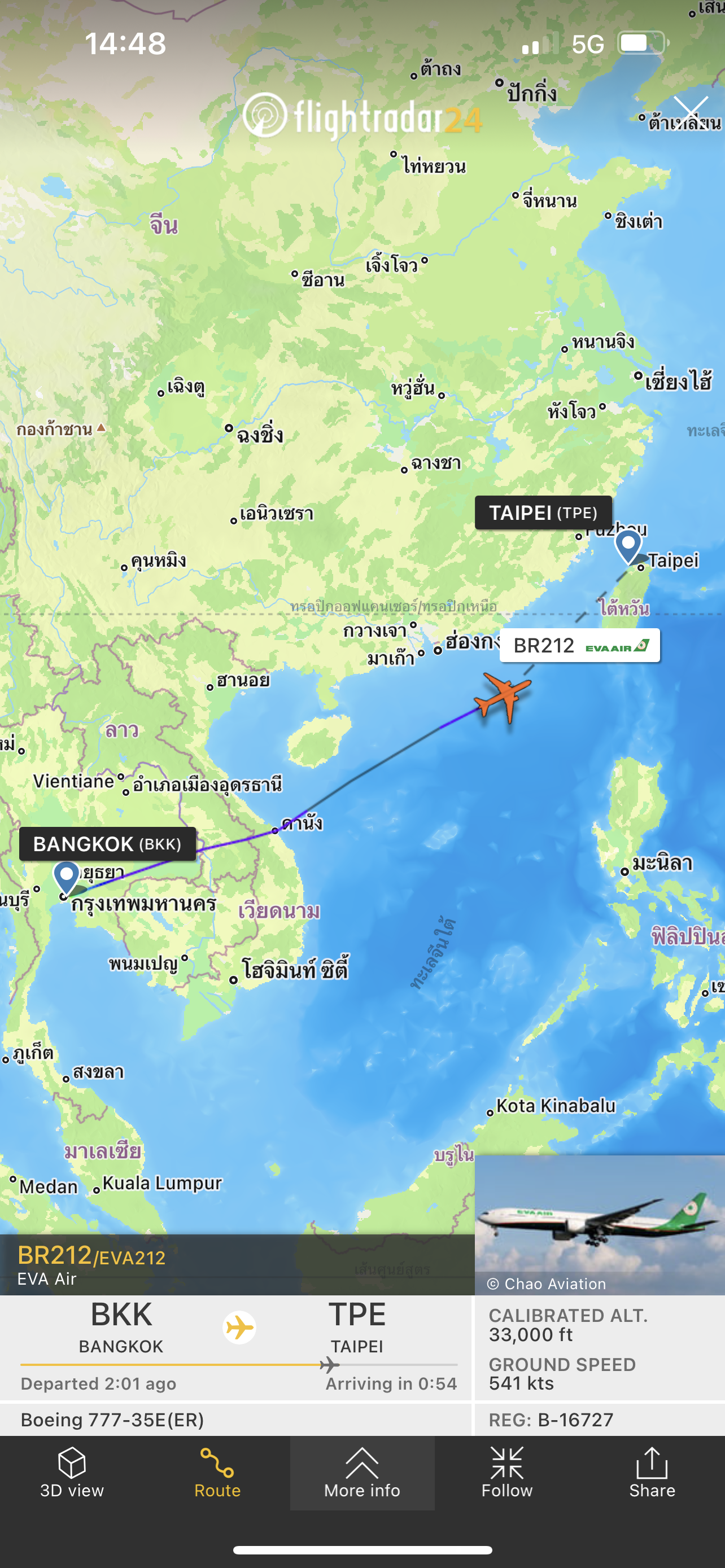725x1568 pixels.
Task: Open the 3D view
Action: pos(72,1473)
